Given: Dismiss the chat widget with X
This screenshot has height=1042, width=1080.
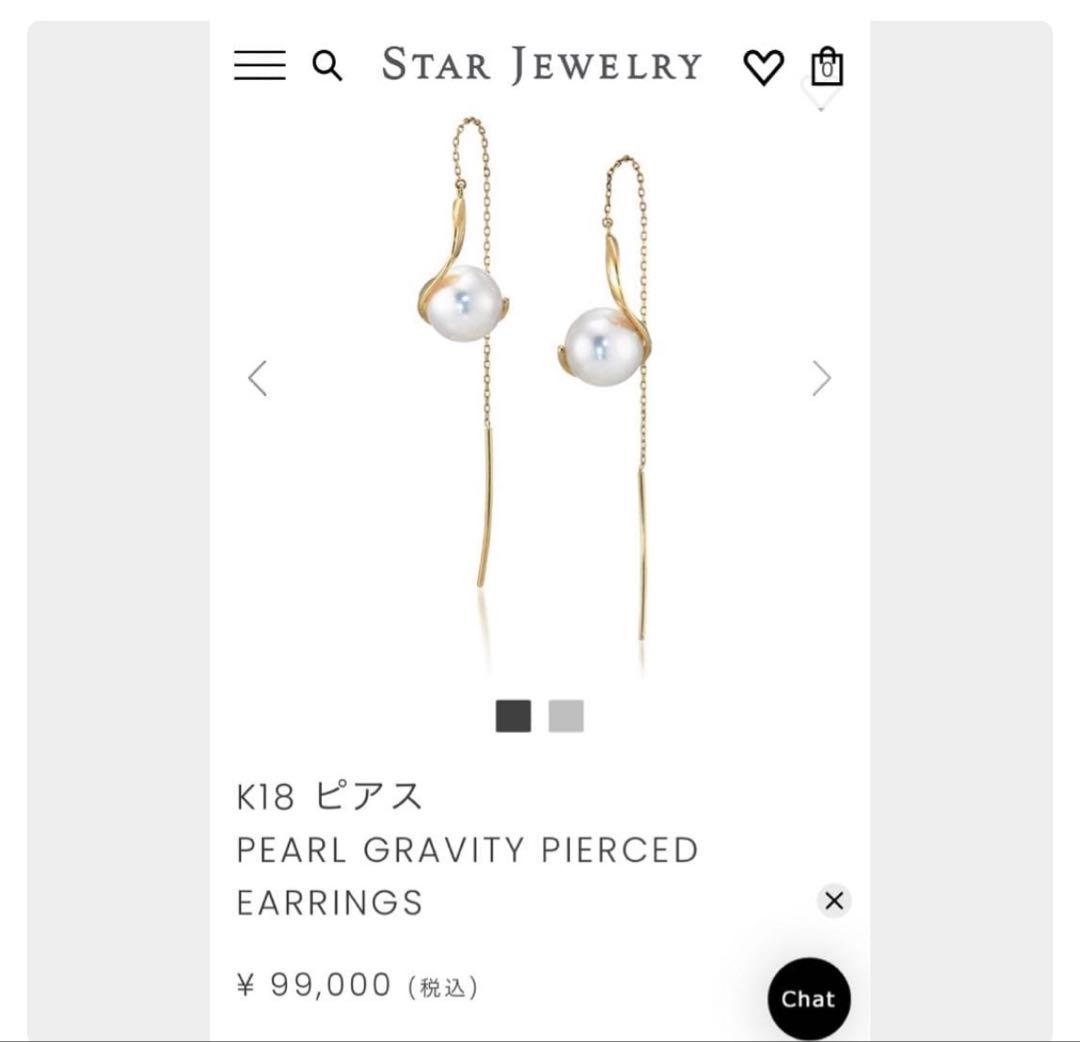Looking at the screenshot, I should click(x=834, y=901).
